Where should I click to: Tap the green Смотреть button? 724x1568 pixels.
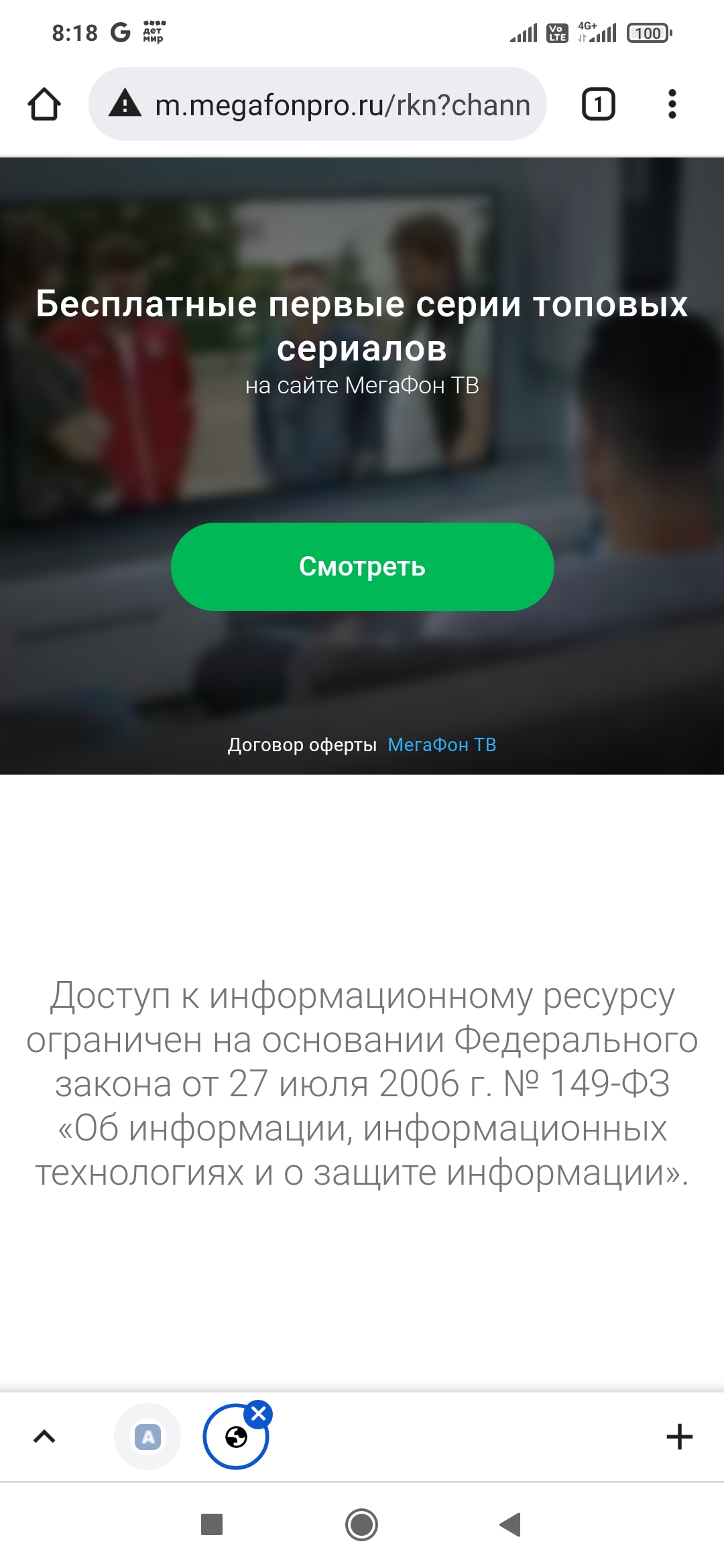click(x=362, y=567)
